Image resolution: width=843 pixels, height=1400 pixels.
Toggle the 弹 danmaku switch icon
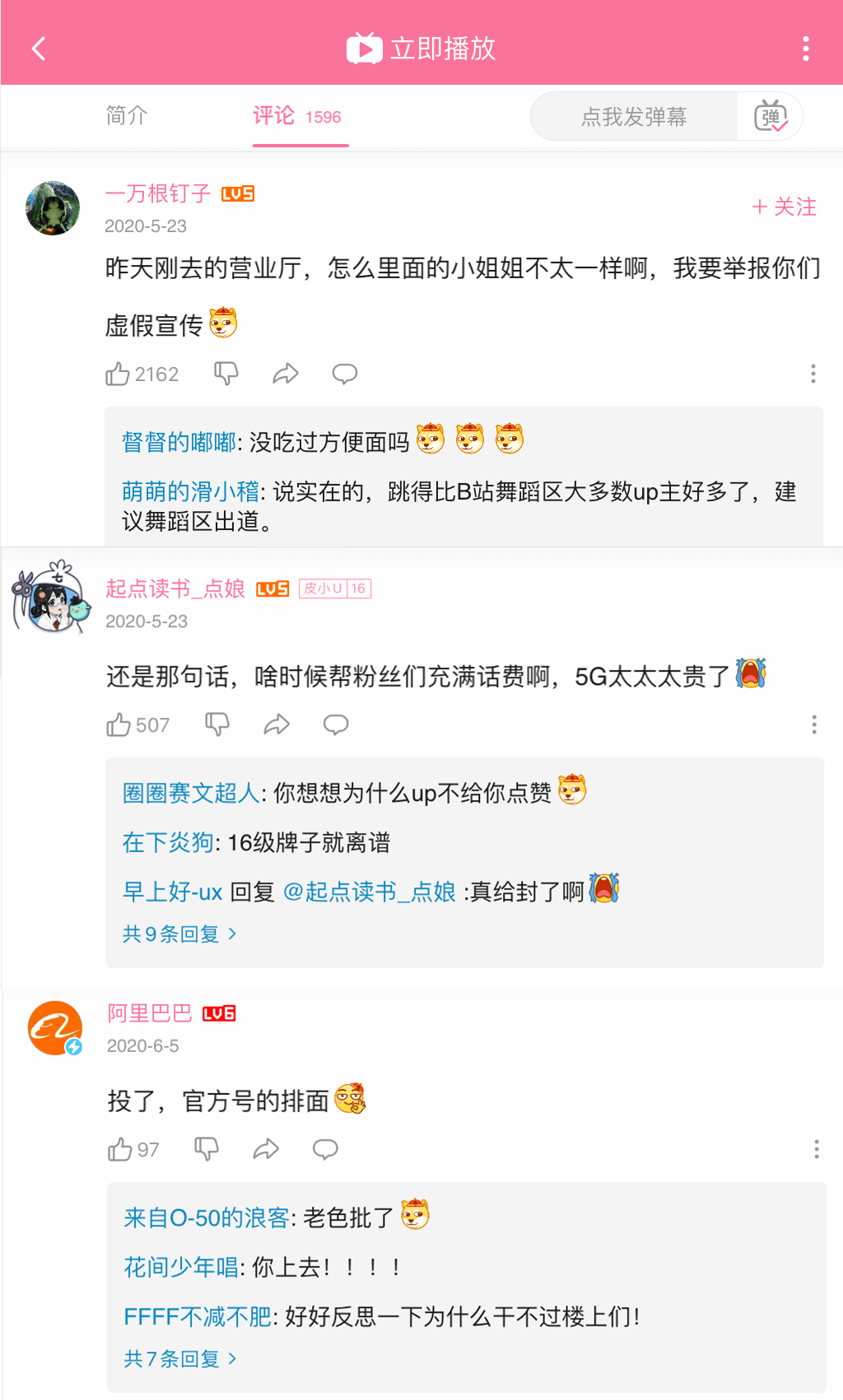pos(771,116)
